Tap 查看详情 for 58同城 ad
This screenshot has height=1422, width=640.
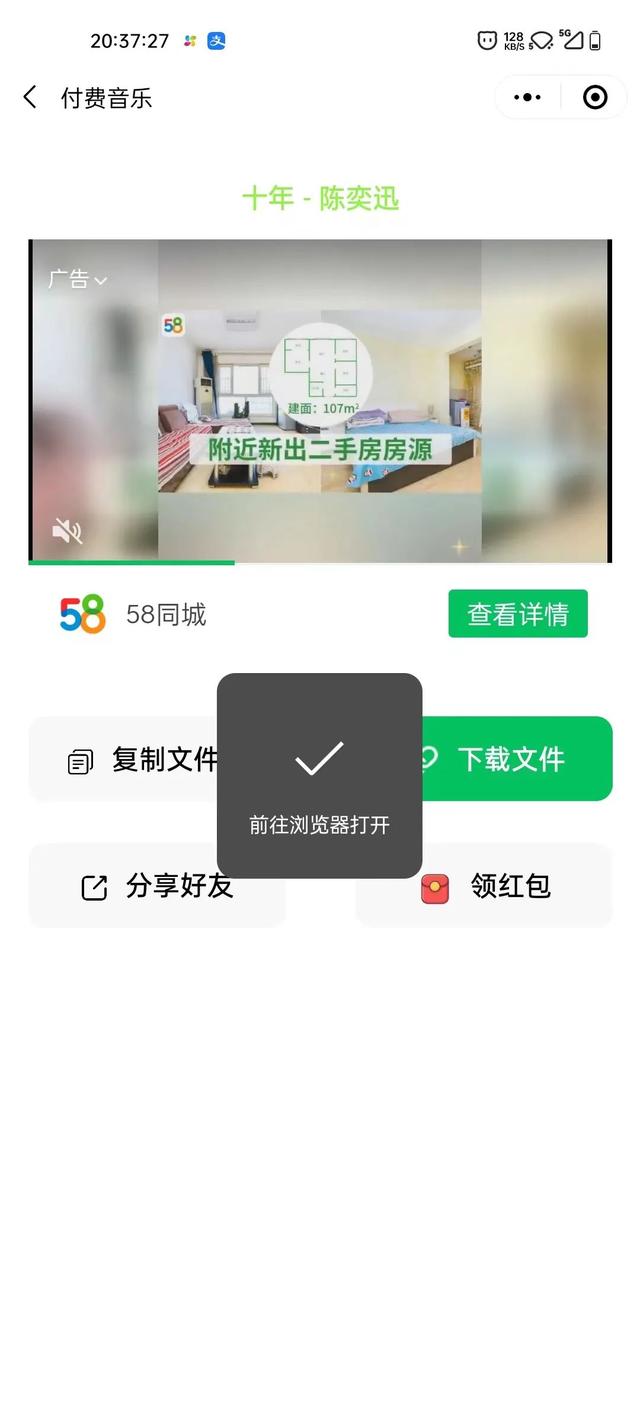(x=517, y=614)
